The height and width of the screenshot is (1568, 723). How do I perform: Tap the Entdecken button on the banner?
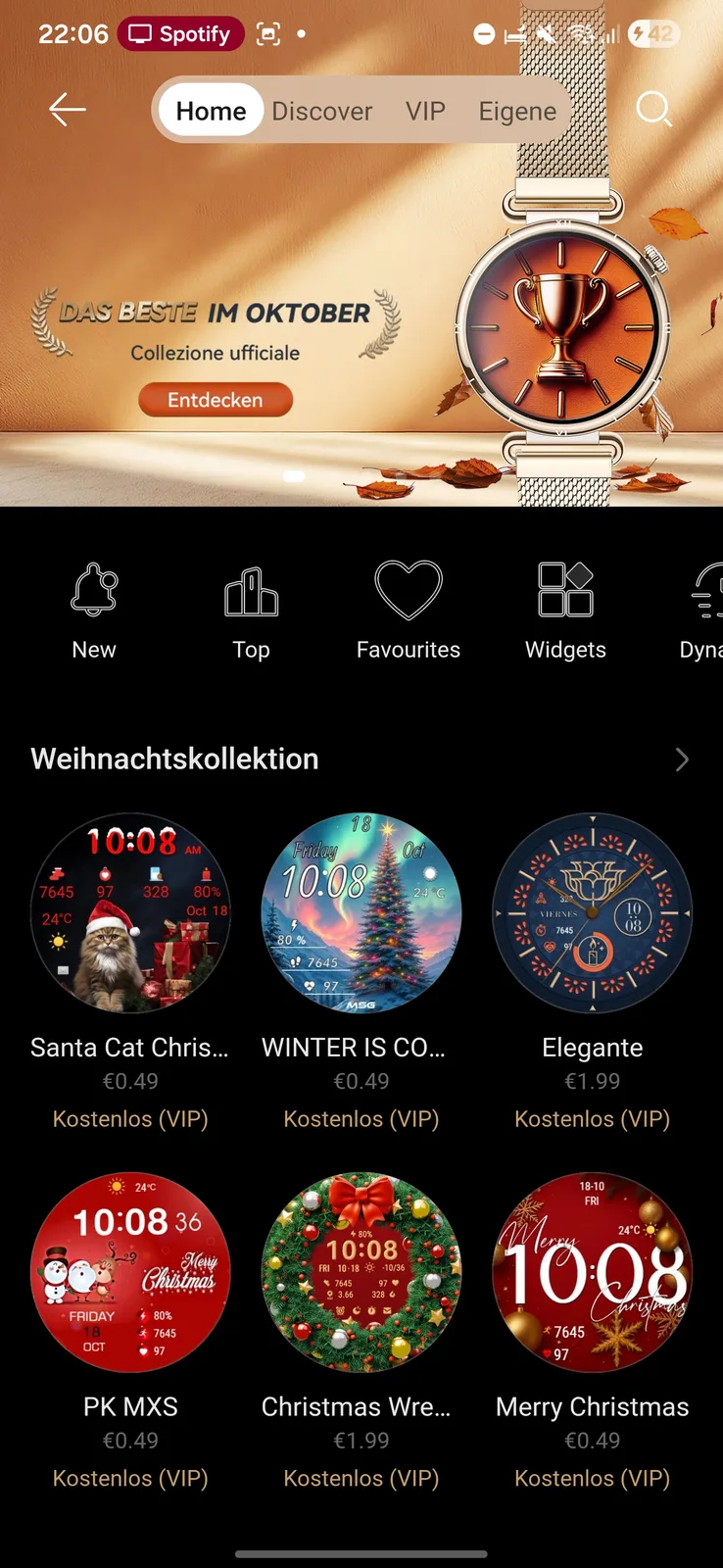(x=215, y=400)
